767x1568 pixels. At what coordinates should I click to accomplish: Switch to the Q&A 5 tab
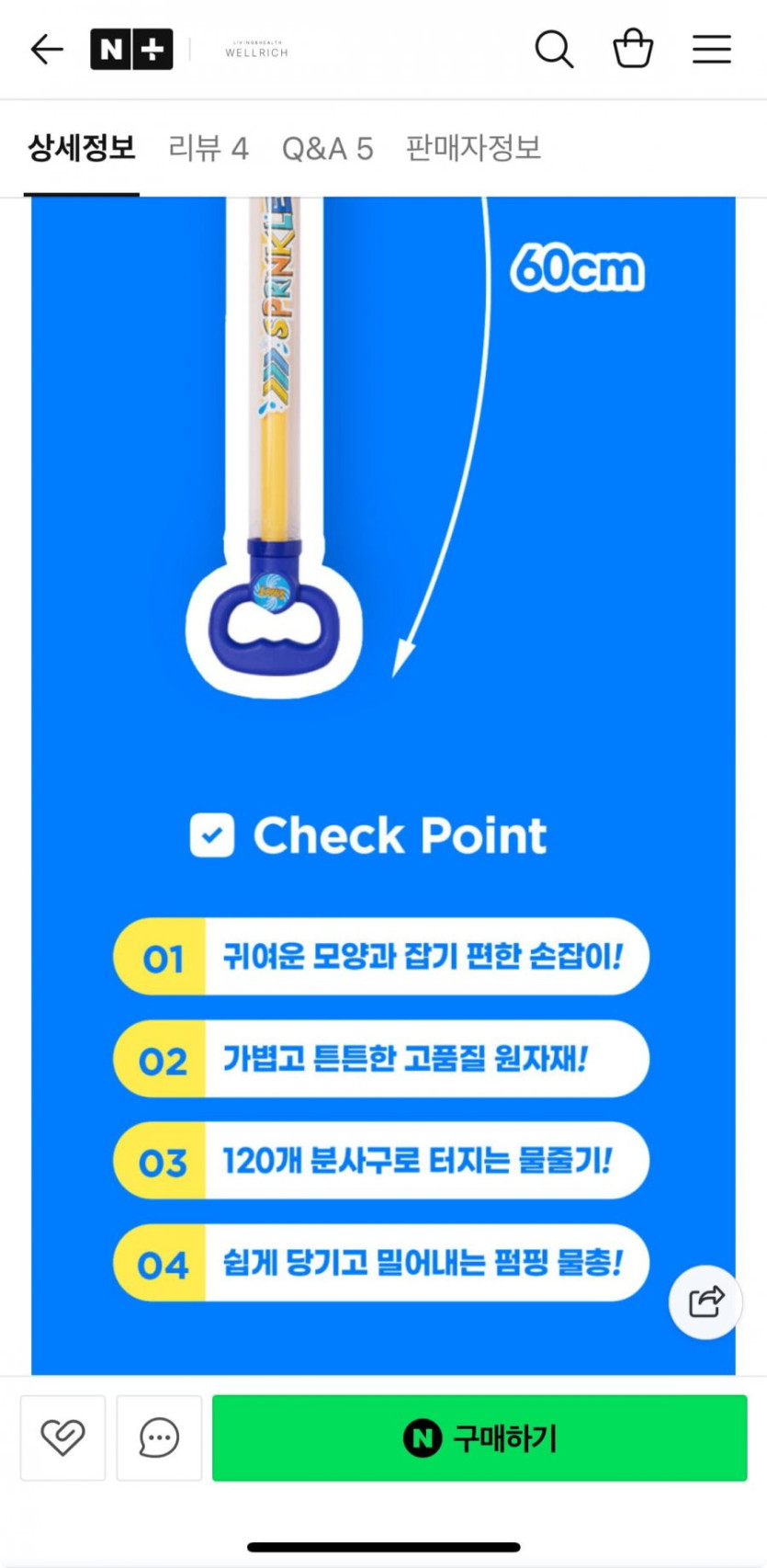[327, 148]
